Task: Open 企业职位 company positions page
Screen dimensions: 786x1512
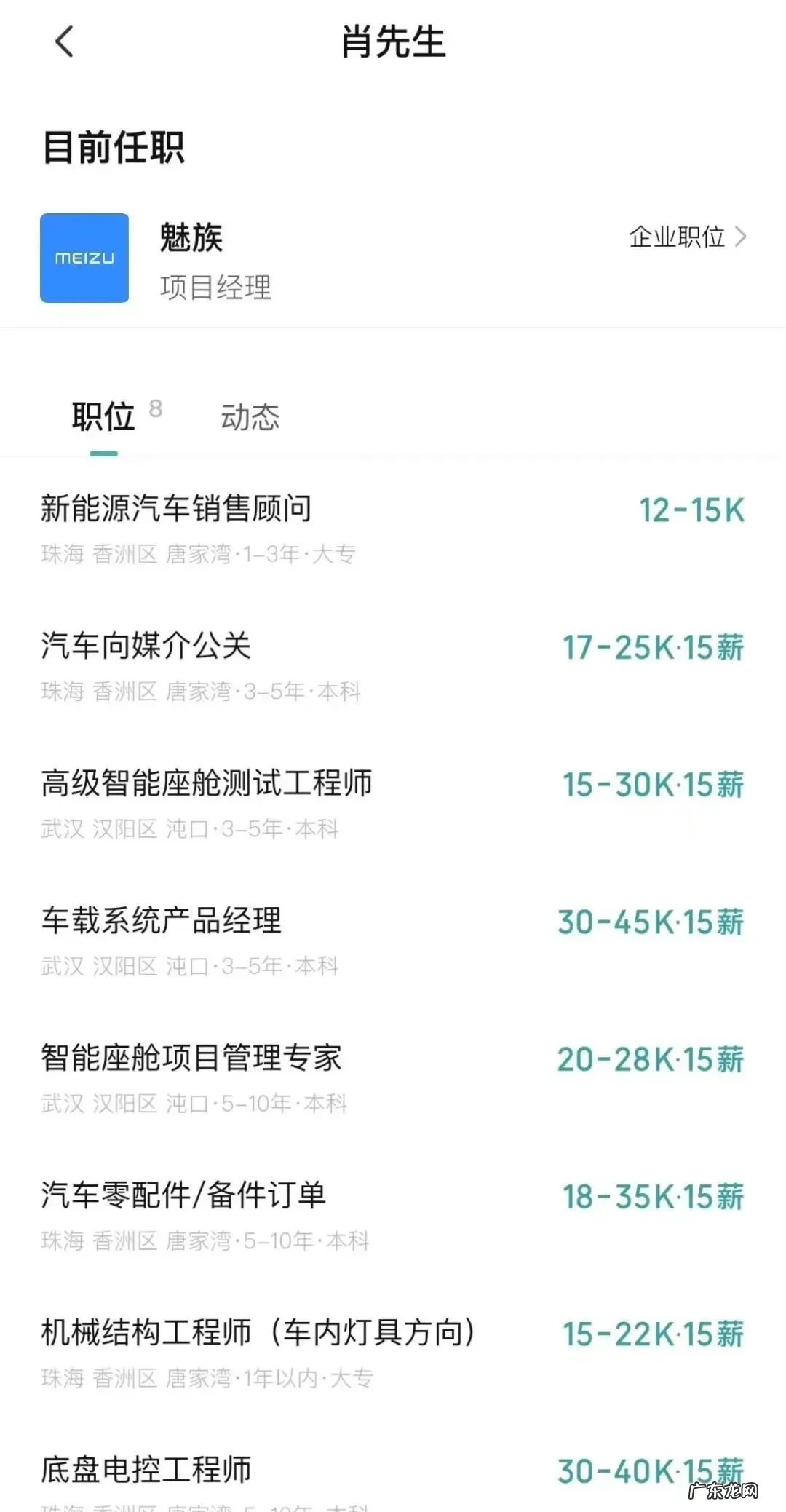Action: coord(677,237)
